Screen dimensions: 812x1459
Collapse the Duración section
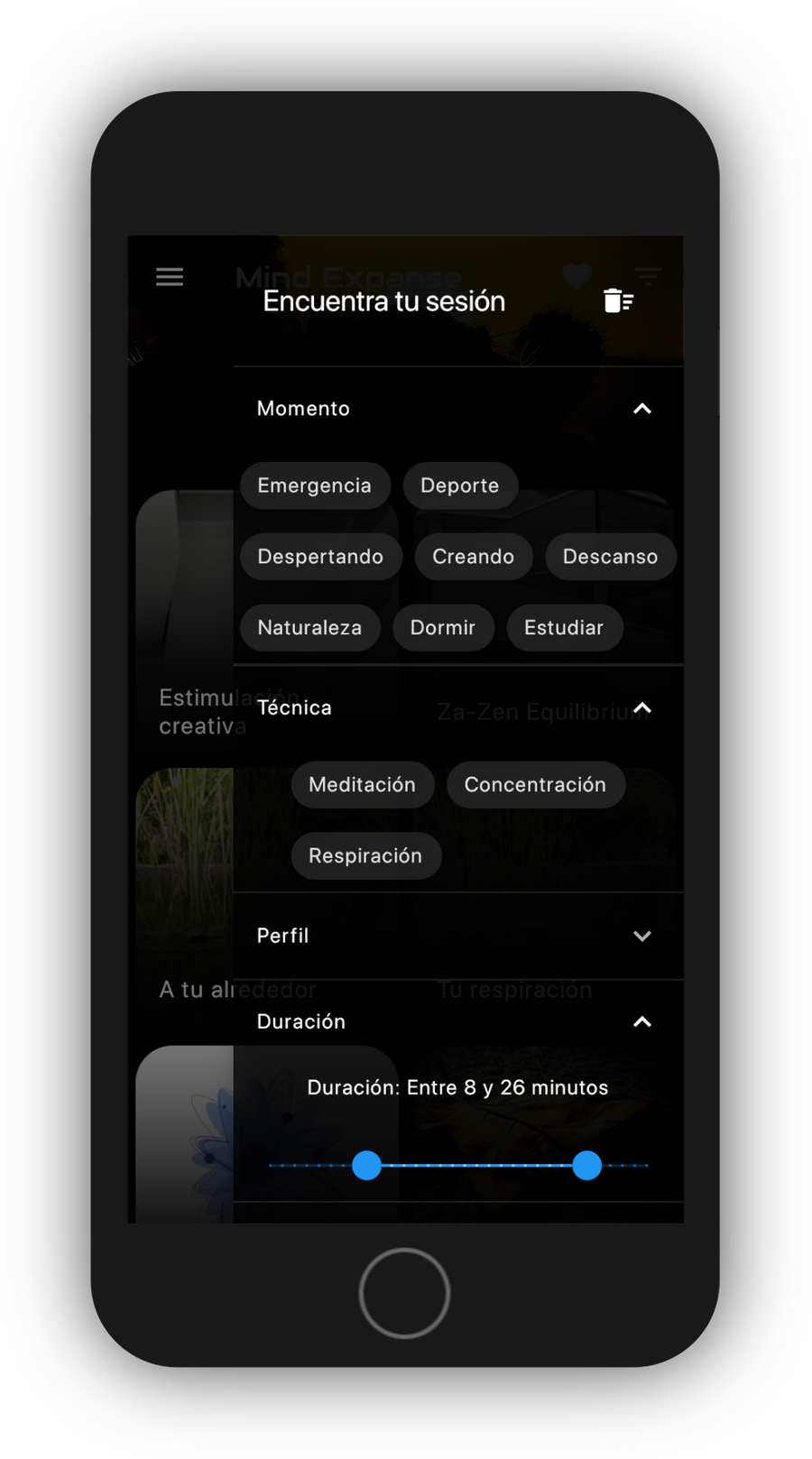(641, 1021)
